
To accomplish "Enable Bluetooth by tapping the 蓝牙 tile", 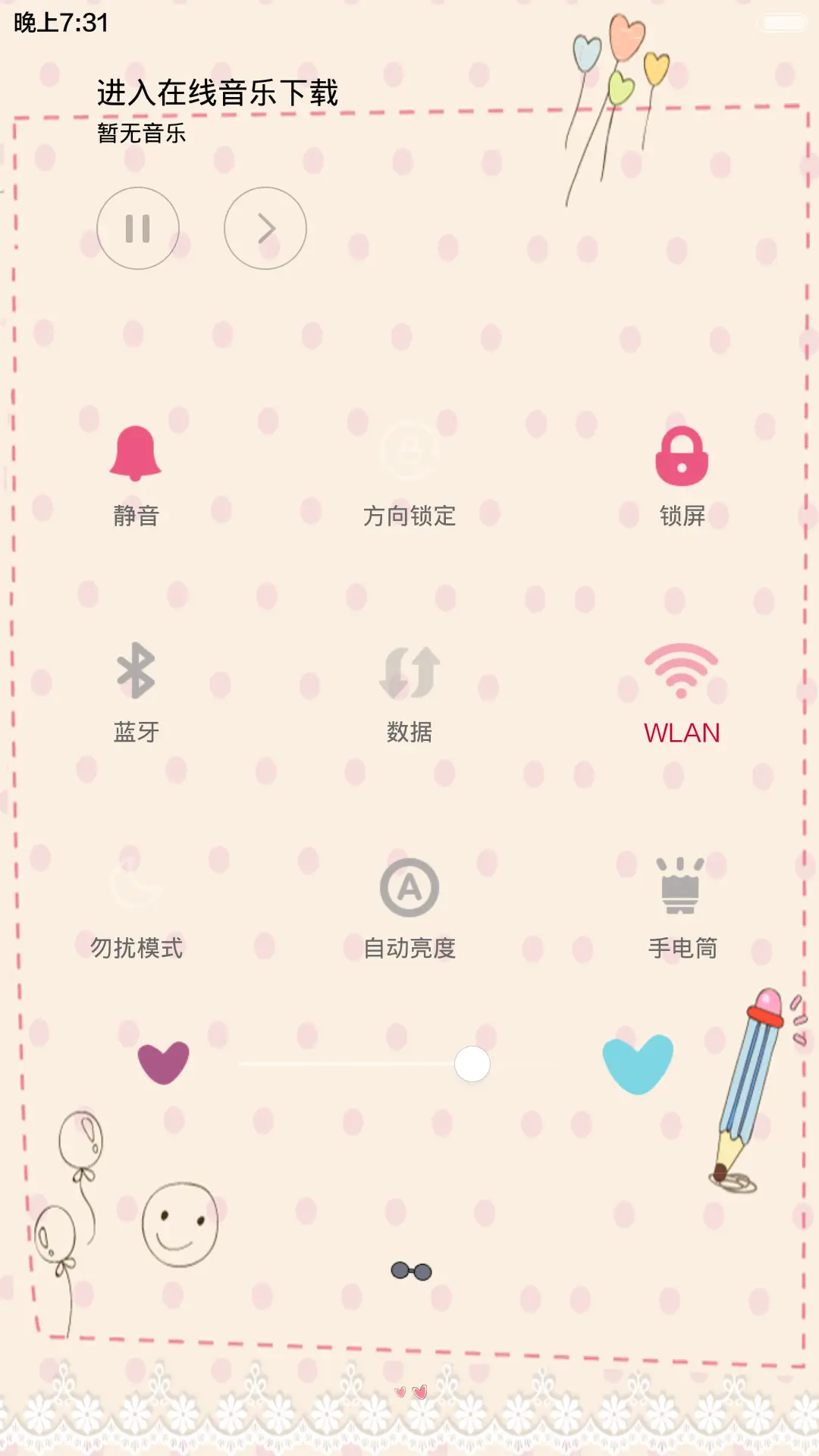I will point(135,673).
